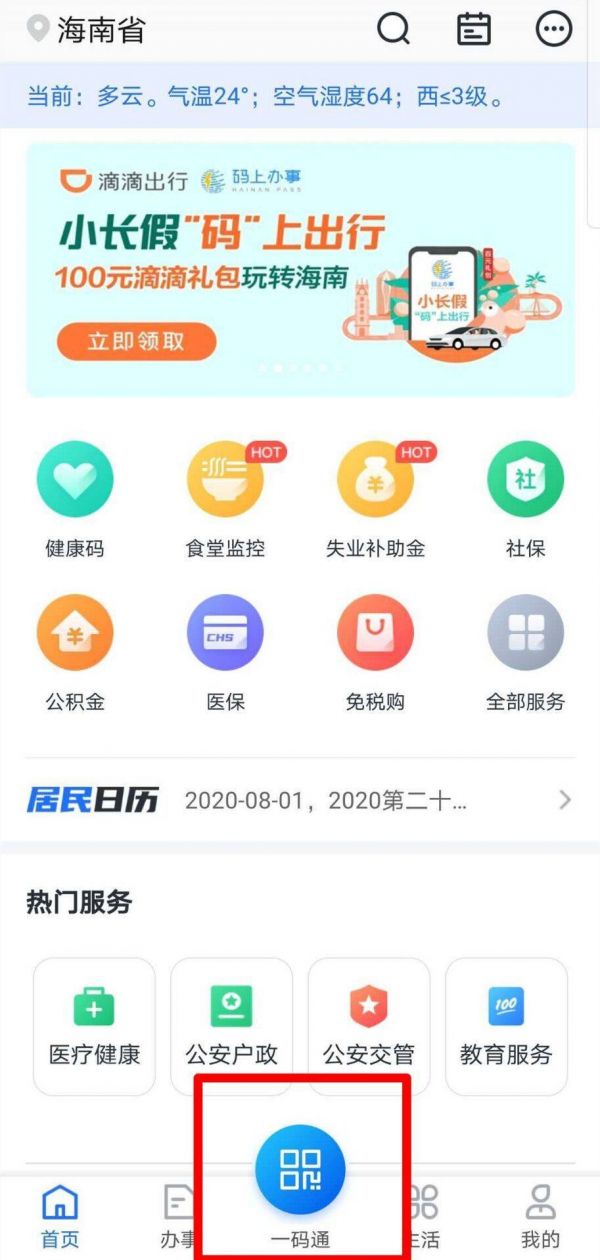
Task: Open the more options circle menu
Action: [555, 29]
